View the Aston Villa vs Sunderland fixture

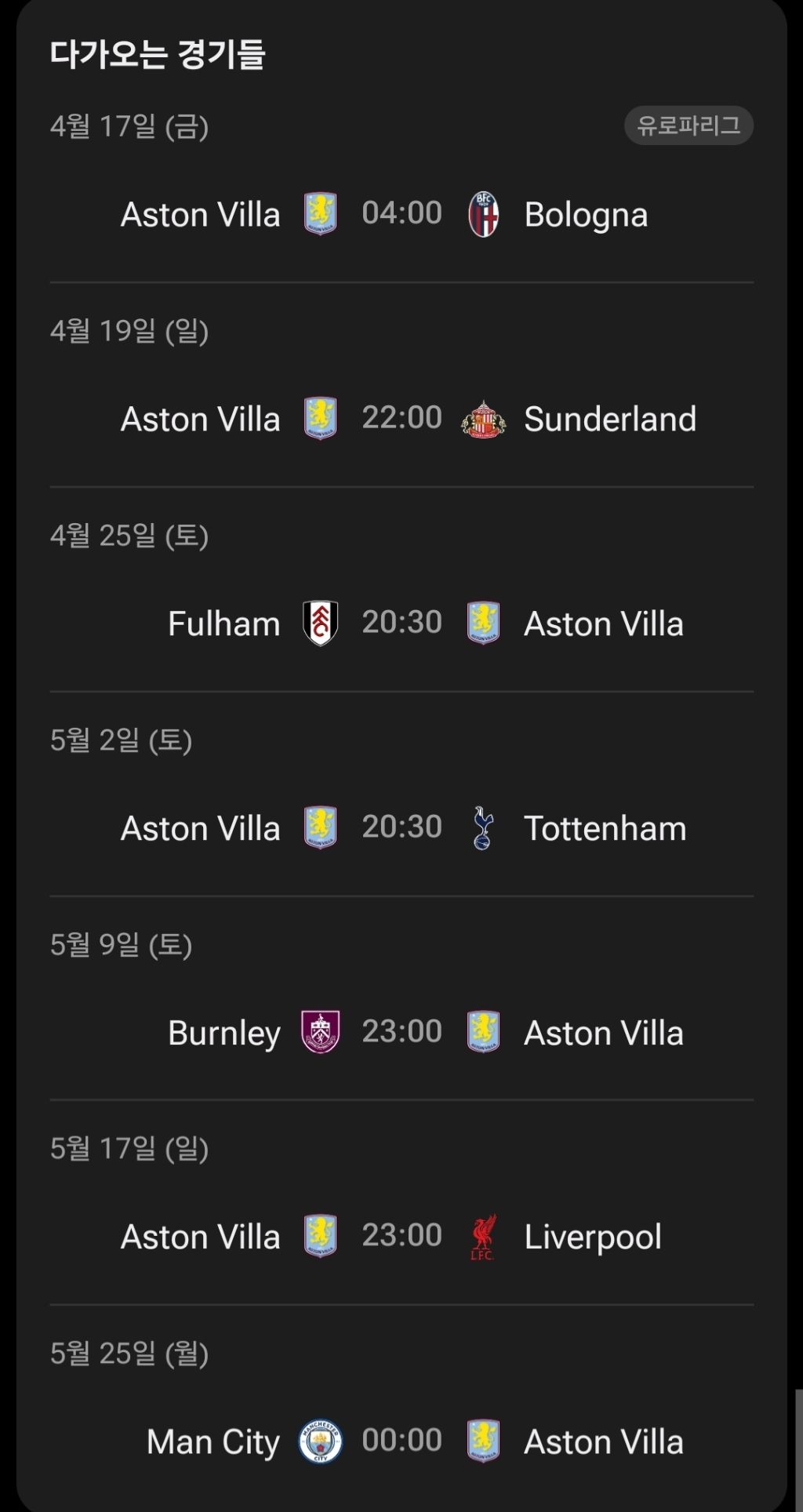point(401,419)
